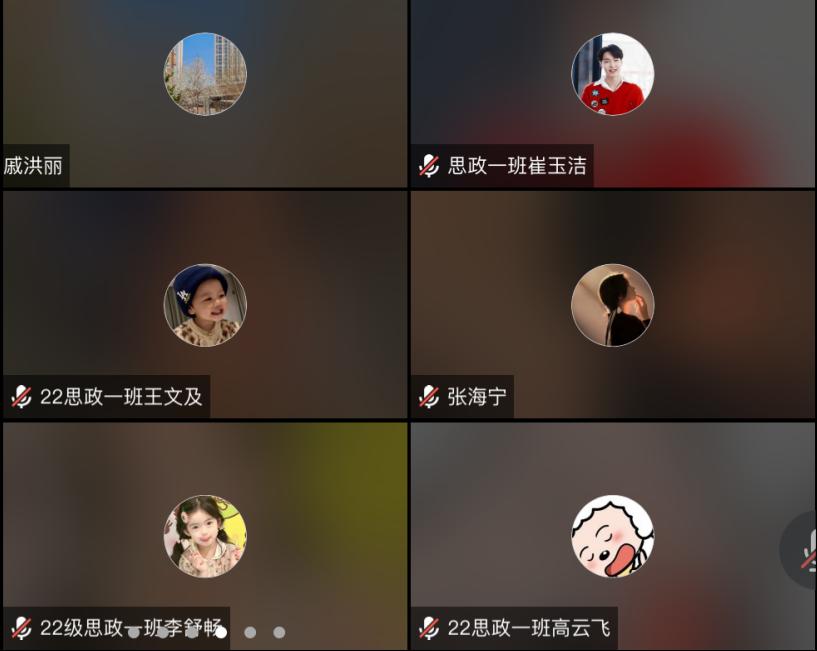
Task: Tap participant tile 22思政一班王文及
Action: point(205,305)
